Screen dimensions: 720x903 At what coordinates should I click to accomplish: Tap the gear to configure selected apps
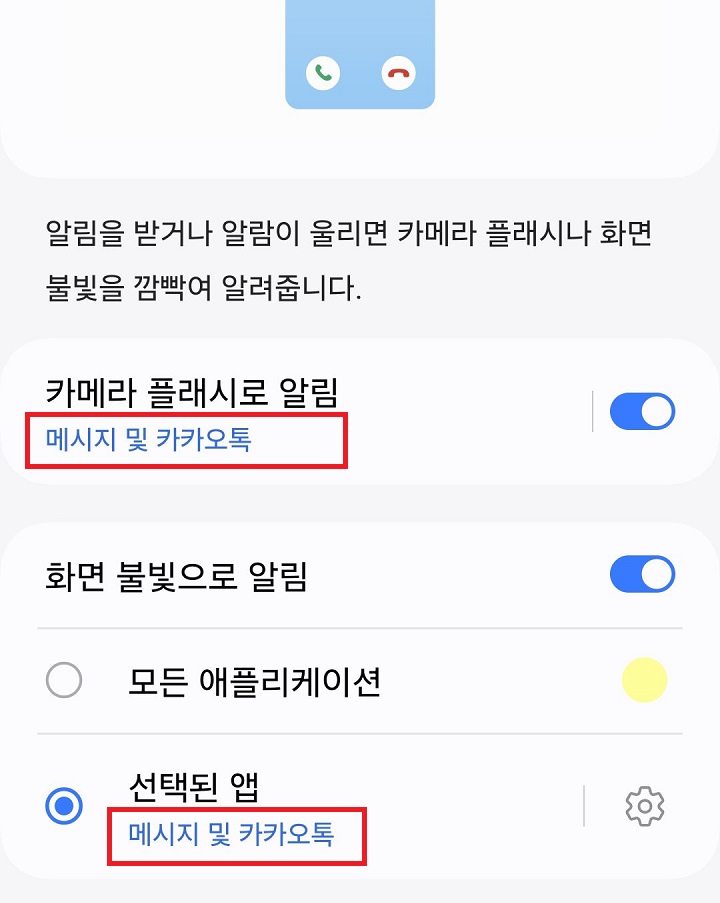click(x=646, y=804)
